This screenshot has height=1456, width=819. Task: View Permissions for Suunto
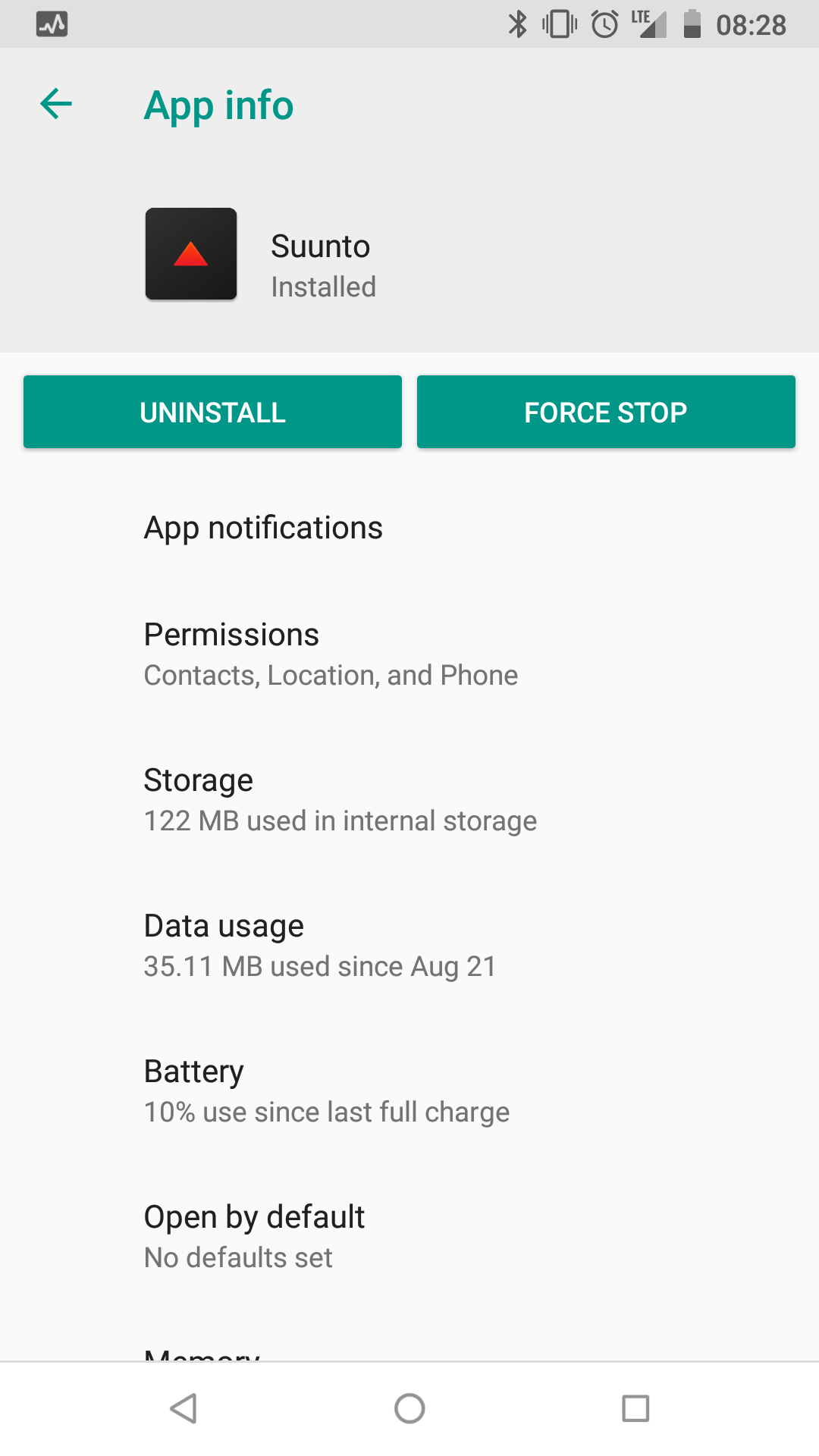point(331,654)
